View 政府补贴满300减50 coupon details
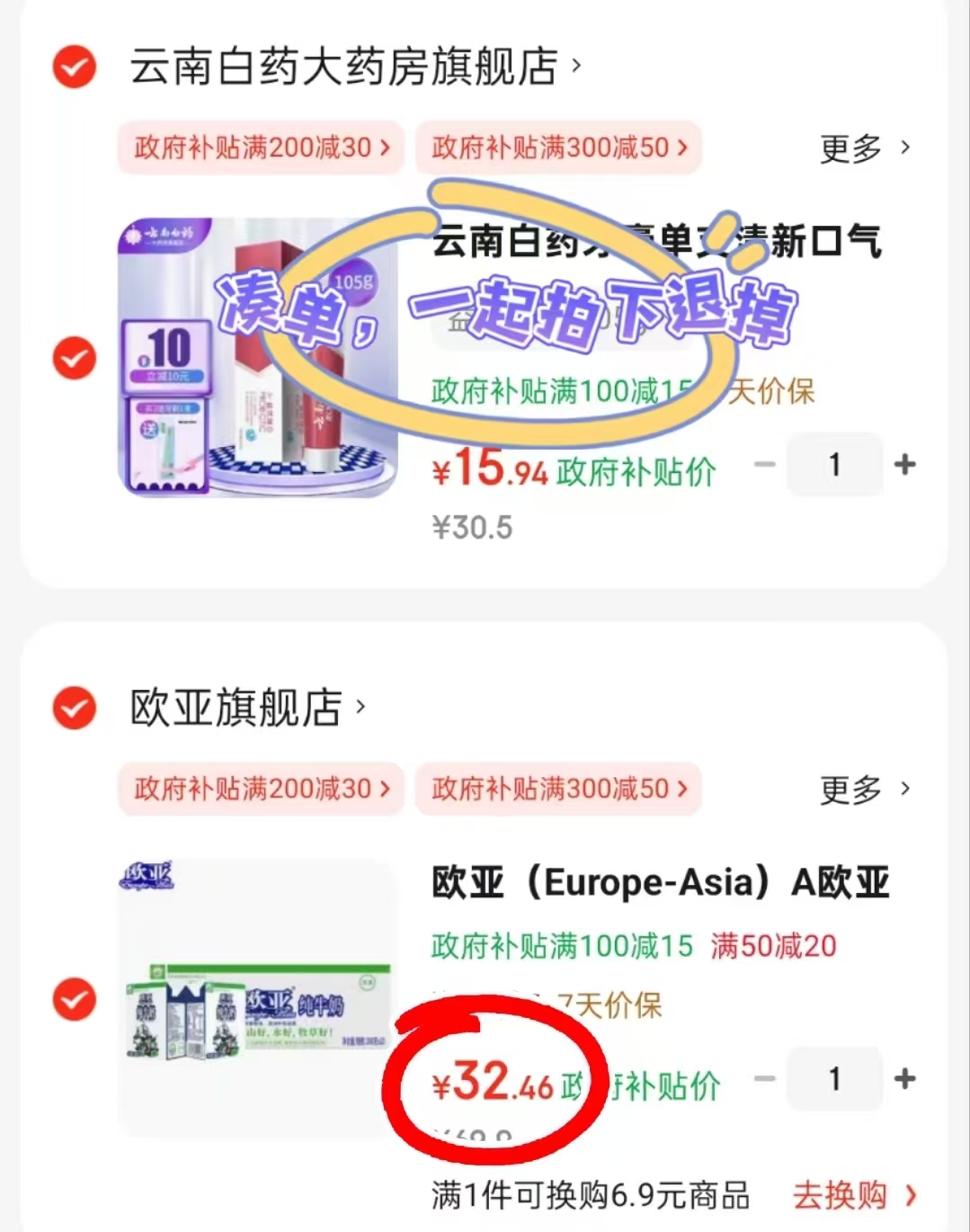The image size is (970, 1232). (x=558, y=147)
